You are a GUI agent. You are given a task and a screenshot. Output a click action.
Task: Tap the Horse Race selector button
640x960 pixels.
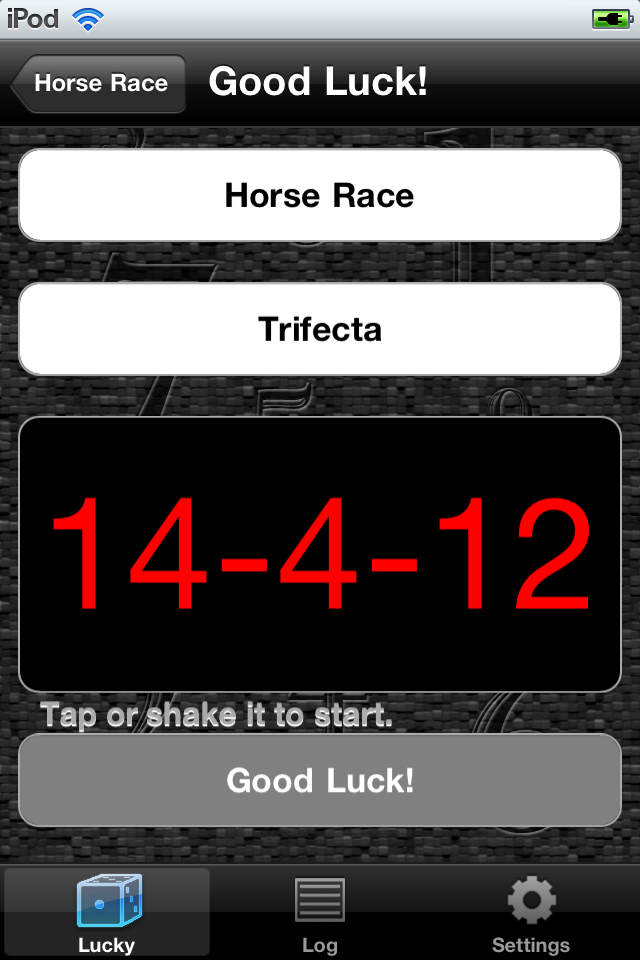320,195
